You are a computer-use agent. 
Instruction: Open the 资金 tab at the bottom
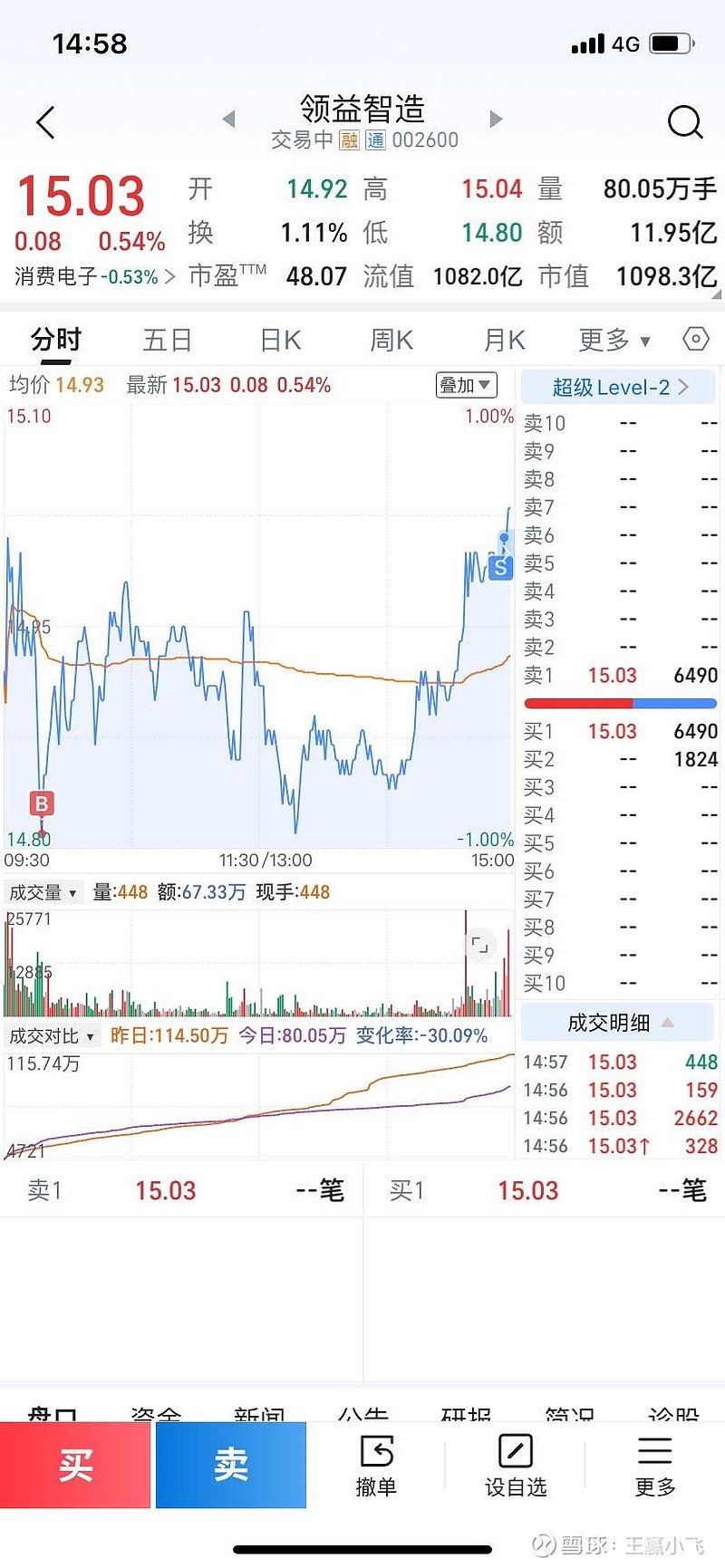pyautogui.click(x=156, y=1414)
